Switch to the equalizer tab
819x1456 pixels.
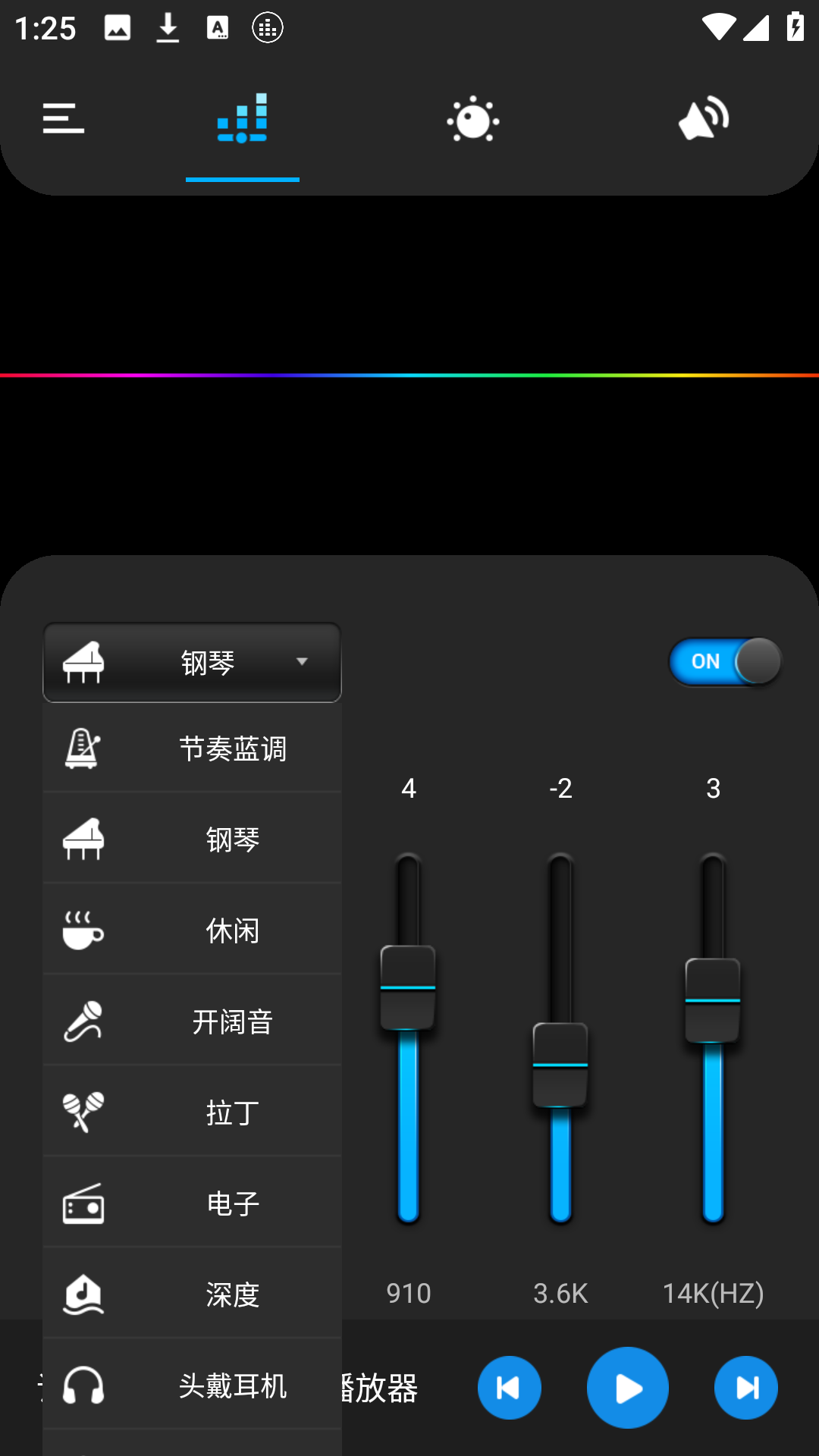coord(243,119)
